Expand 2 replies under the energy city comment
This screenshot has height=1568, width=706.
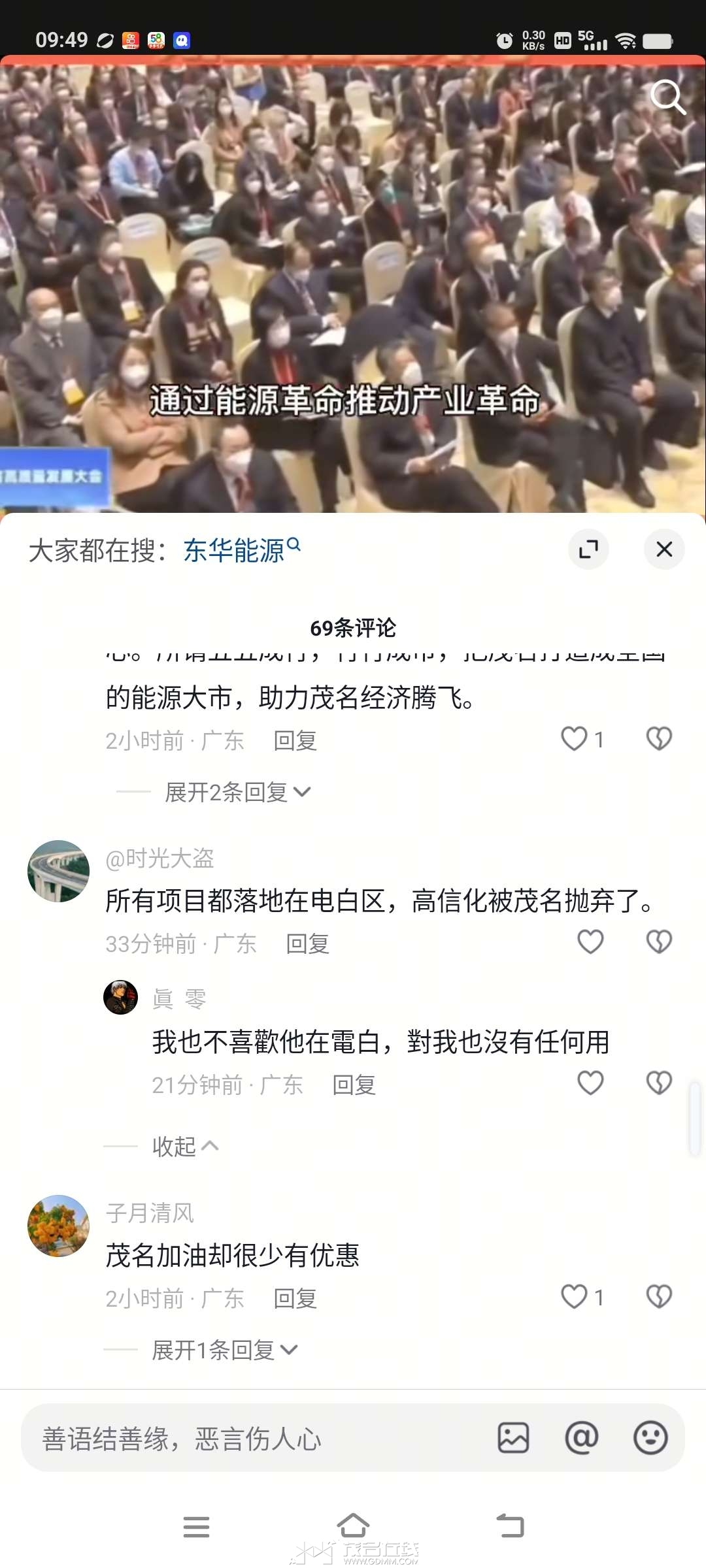pos(237,792)
